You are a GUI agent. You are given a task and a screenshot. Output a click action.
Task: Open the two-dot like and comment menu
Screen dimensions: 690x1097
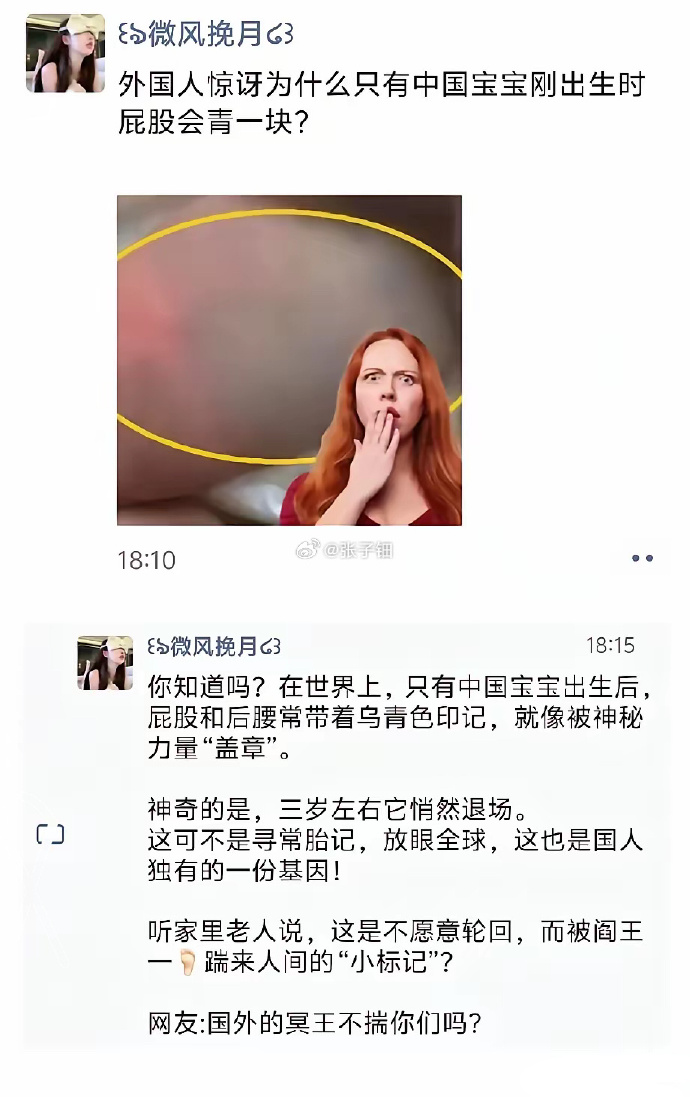pos(642,558)
